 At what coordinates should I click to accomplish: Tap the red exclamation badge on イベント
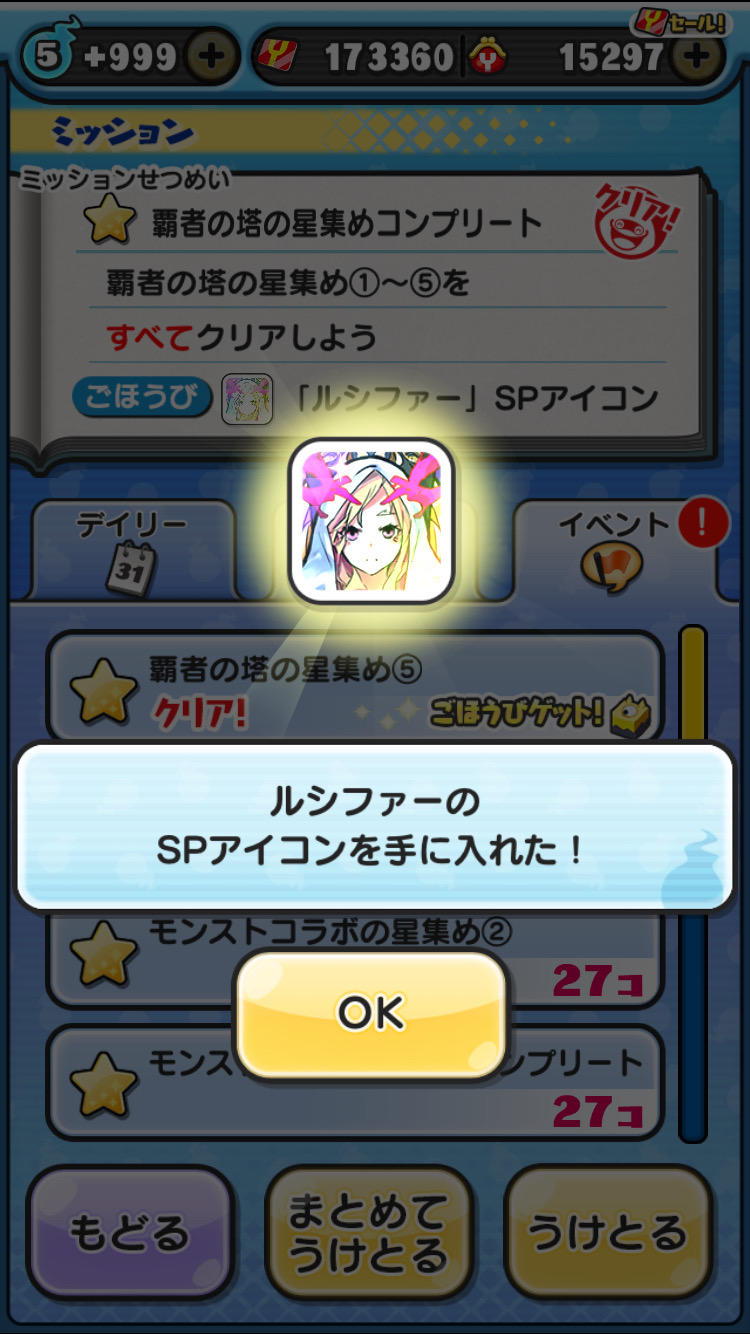[x=702, y=522]
